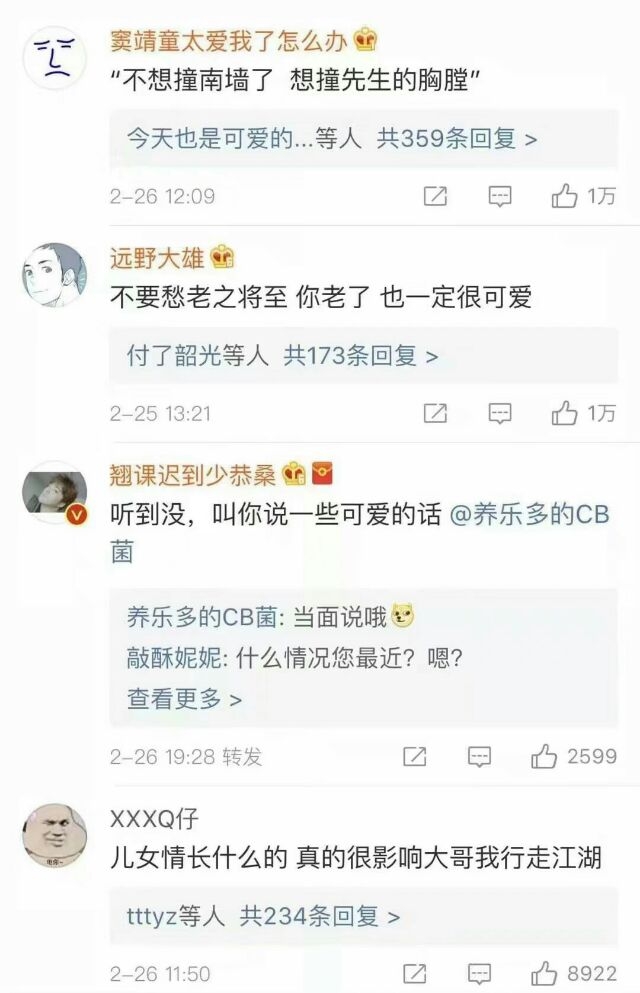640x993 pixels.
Task: Open 窦靖童太爱我了怎么办's avatar
Action: click(55, 58)
